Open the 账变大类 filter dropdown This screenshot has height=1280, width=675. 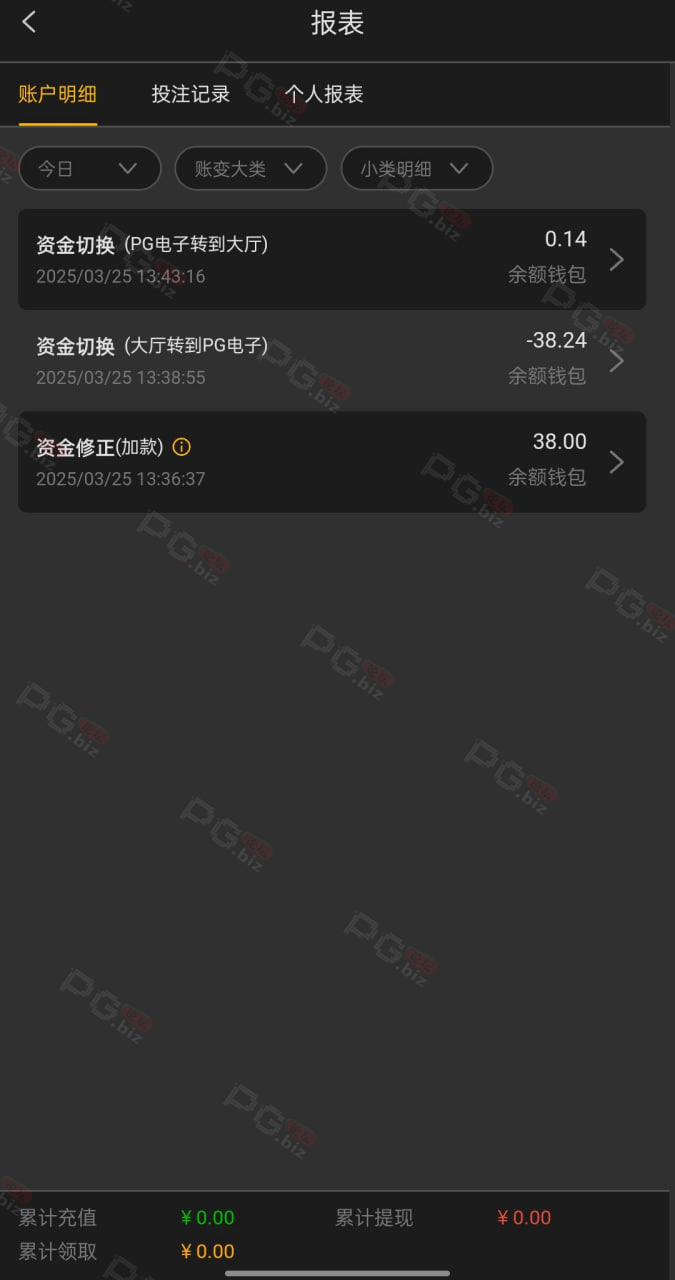pos(251,168)
